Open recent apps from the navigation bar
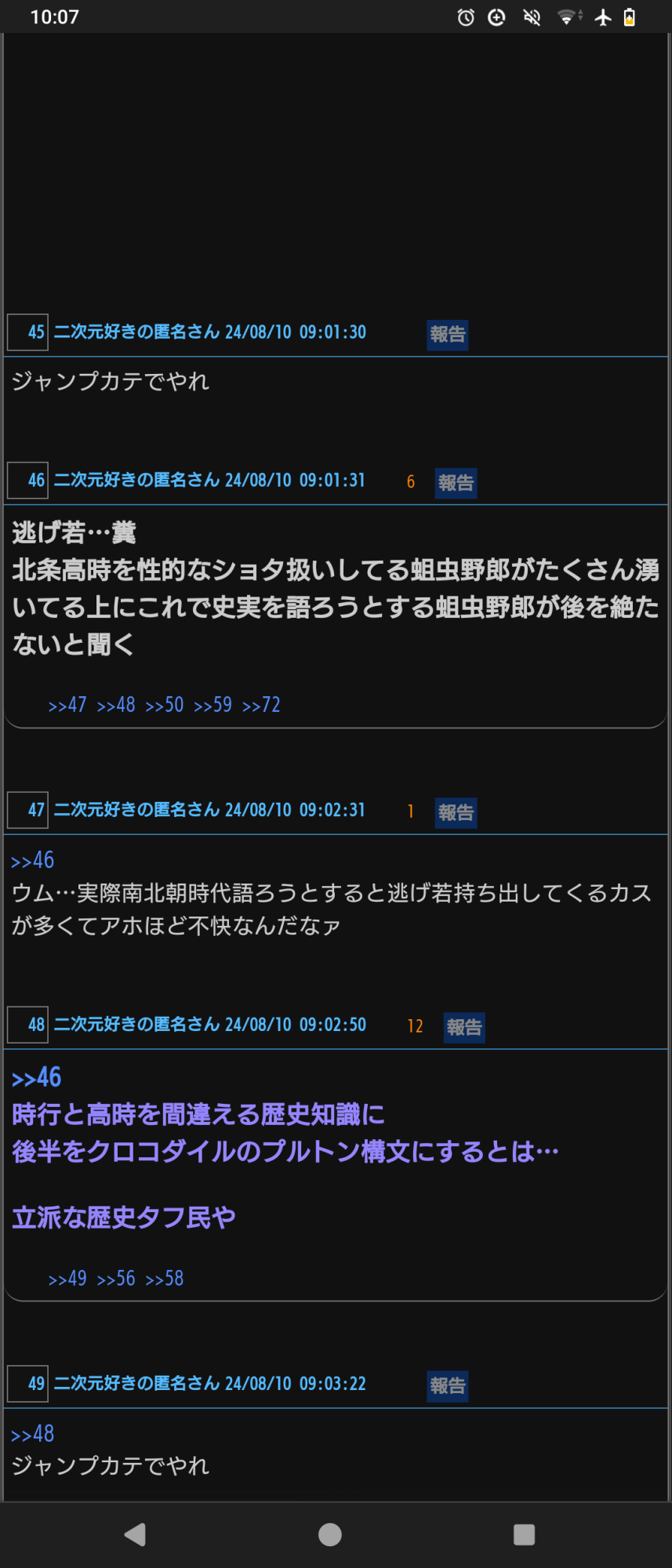Viewport: 672px width, 1568px height. click(x=524, y=1534)
